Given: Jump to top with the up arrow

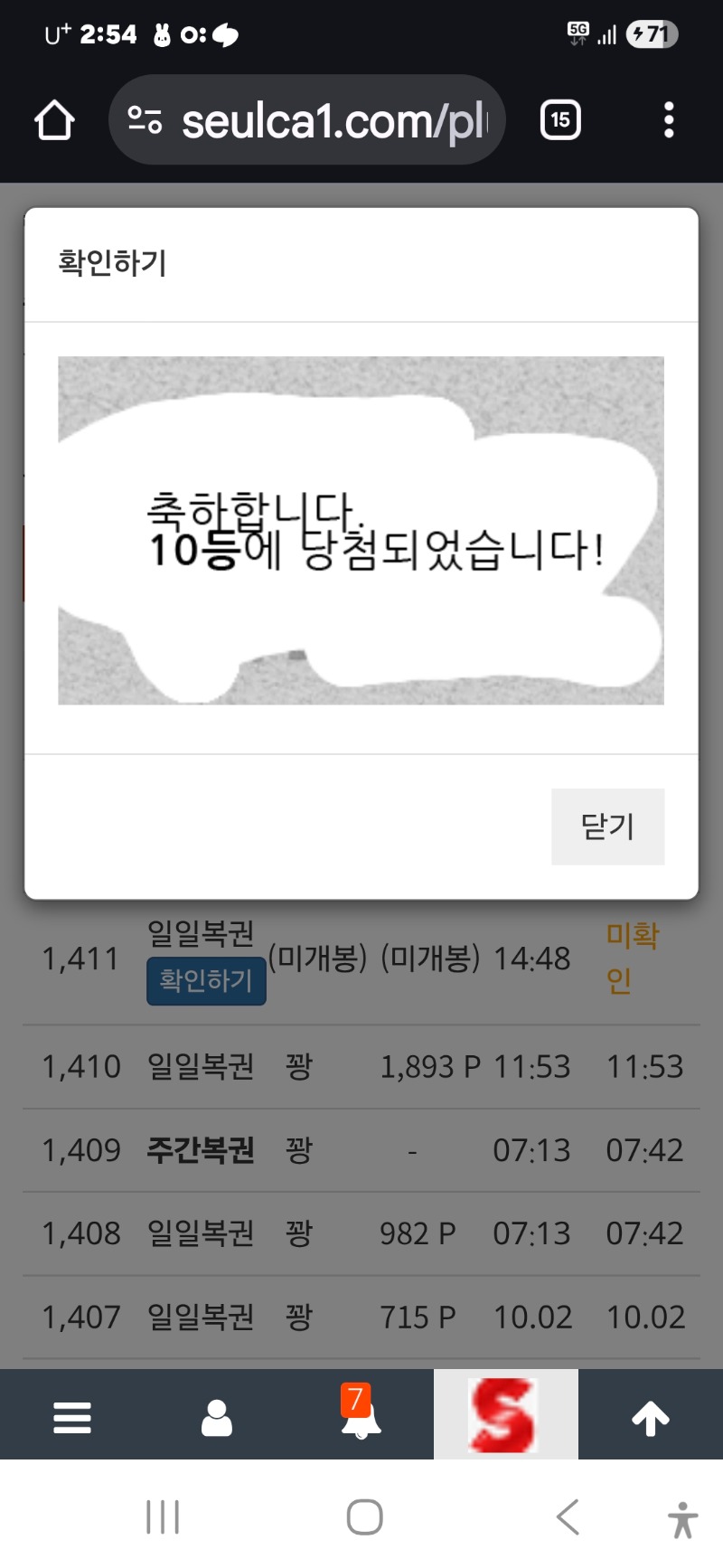Looking at the screenshot, I should [x=651, y=1417].
